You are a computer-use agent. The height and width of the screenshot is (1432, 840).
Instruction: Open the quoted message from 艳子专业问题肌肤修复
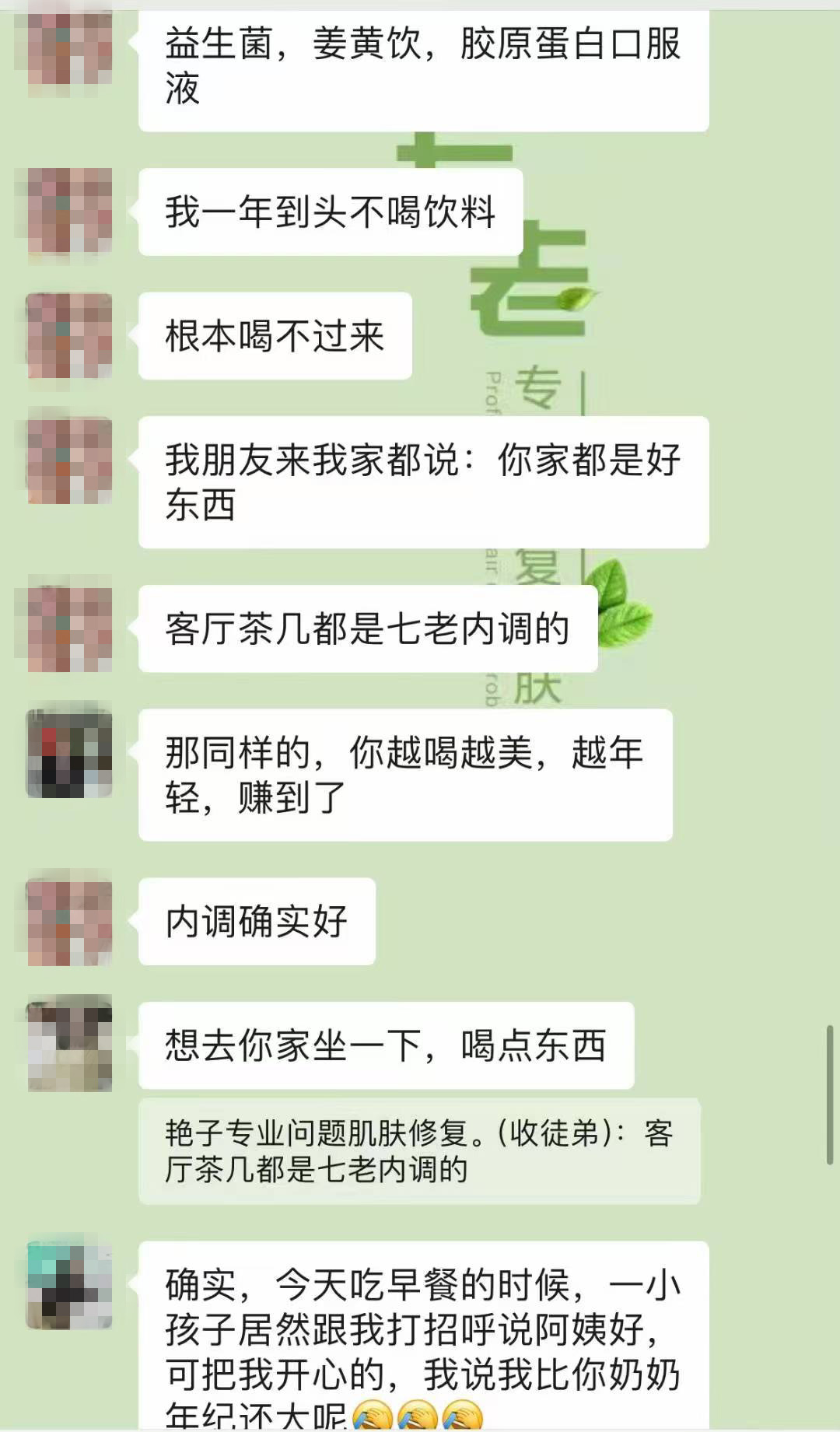click(x=418, y=1150)
